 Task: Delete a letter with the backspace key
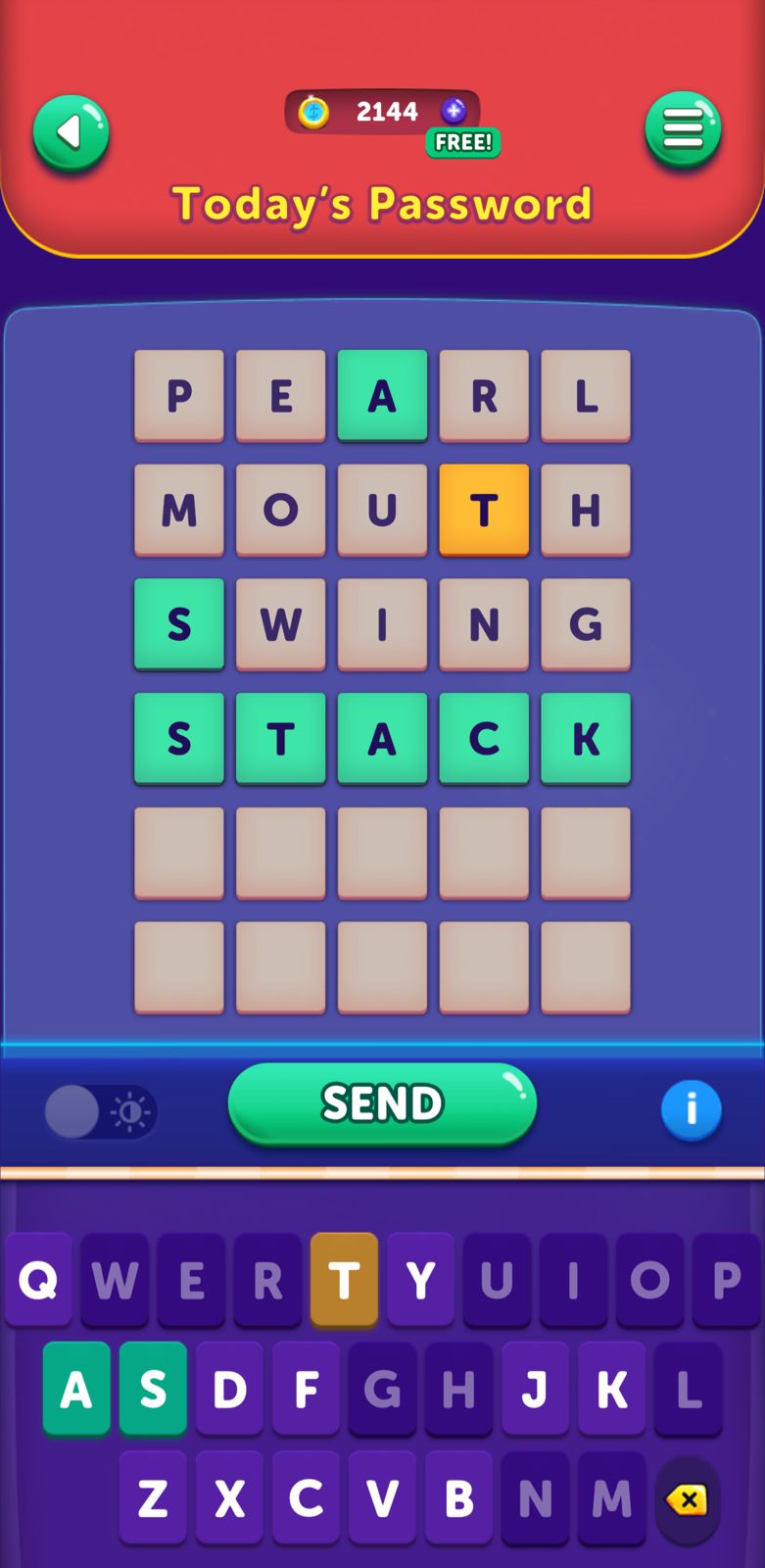[x=687, y=1499]
